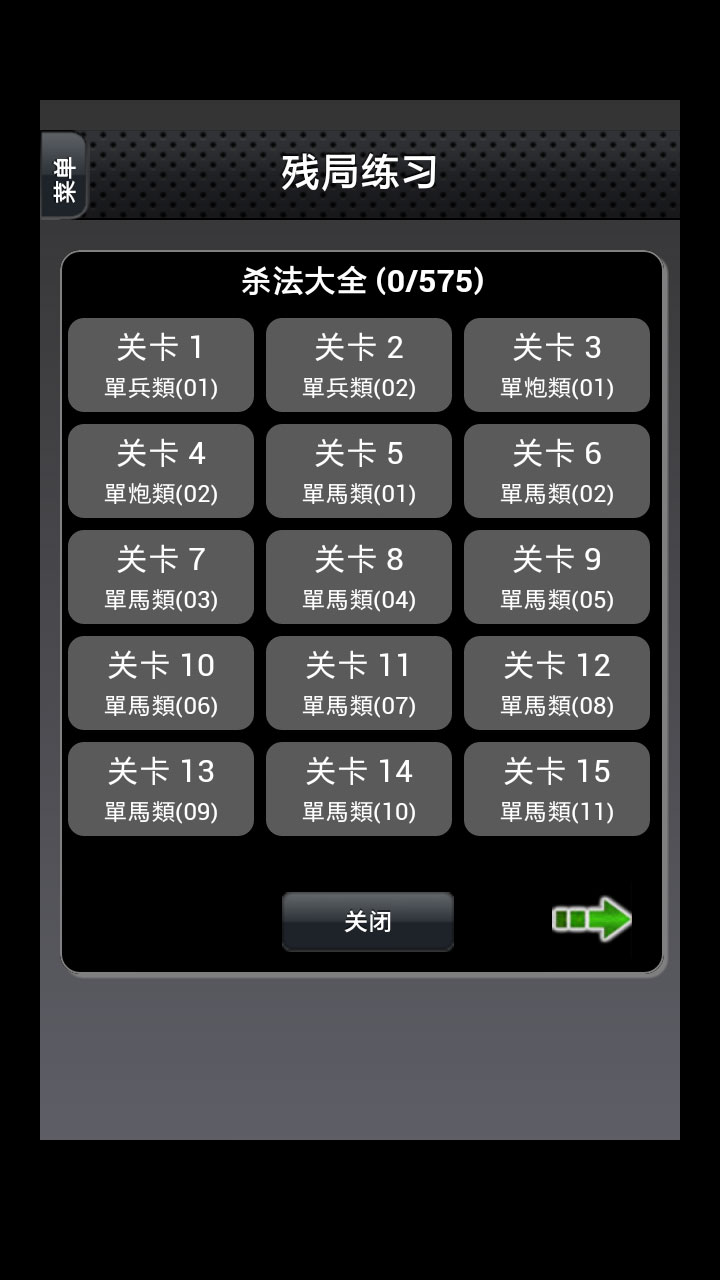Open level 关卡 2 單兵類(02)
Screen dimensions: 720x1280
click(x=359, y=365)
